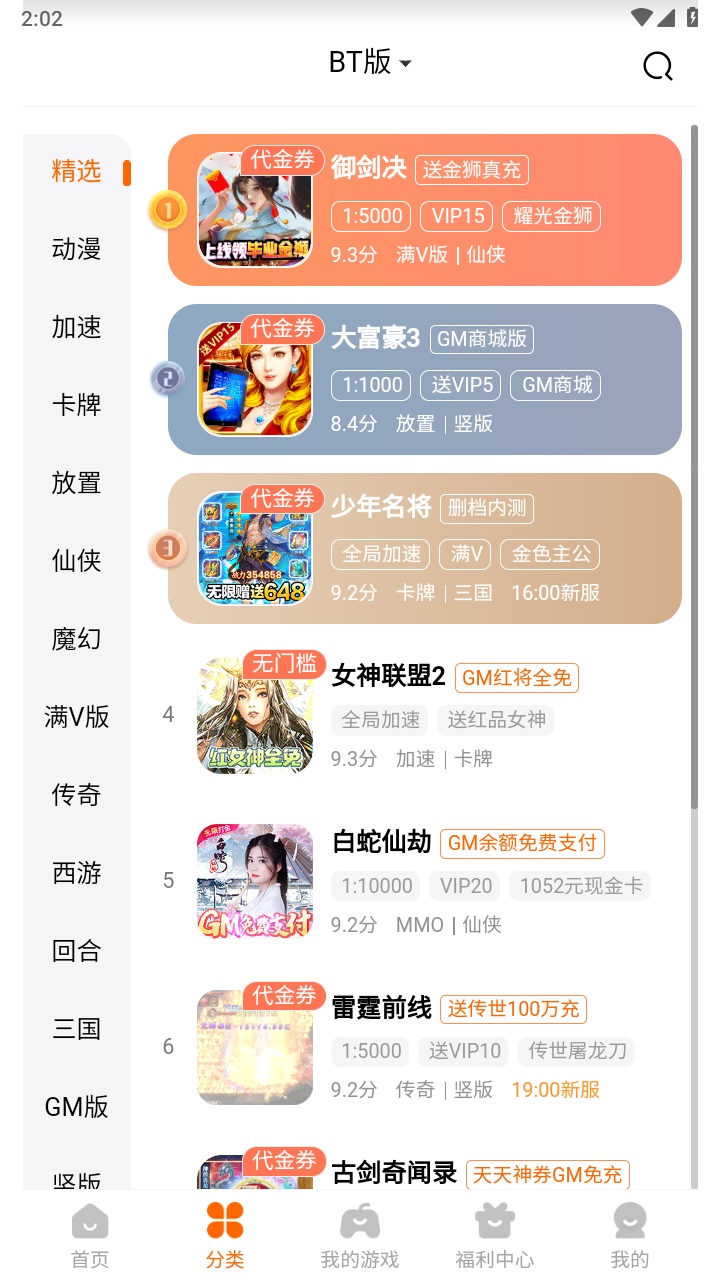The height and width of the screenshot is (1280, 720).
Task: Switch to the 动漫 sidebar category
Action: coord(77,249)
